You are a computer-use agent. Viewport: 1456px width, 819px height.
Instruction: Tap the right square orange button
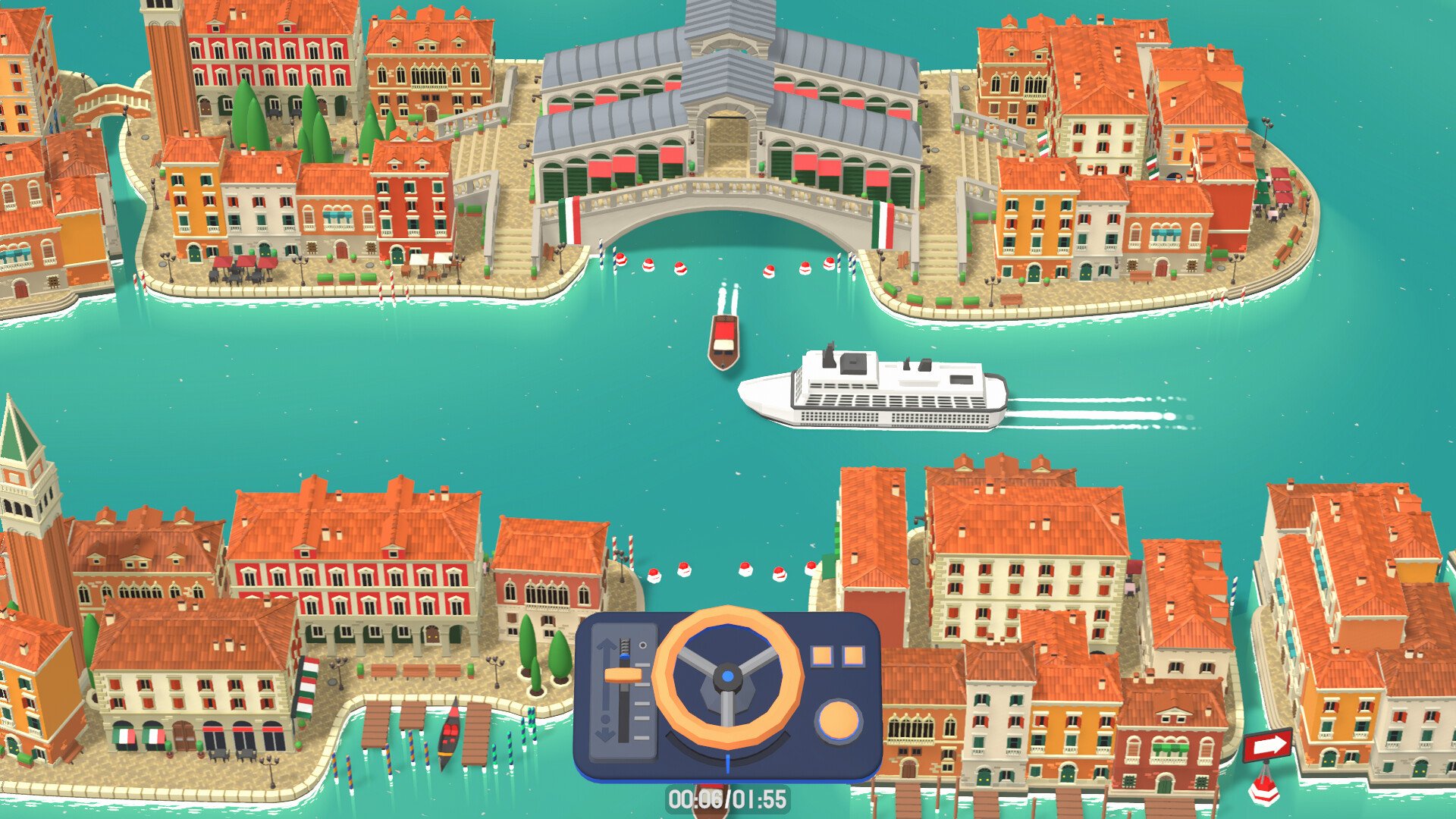[854, 656]
